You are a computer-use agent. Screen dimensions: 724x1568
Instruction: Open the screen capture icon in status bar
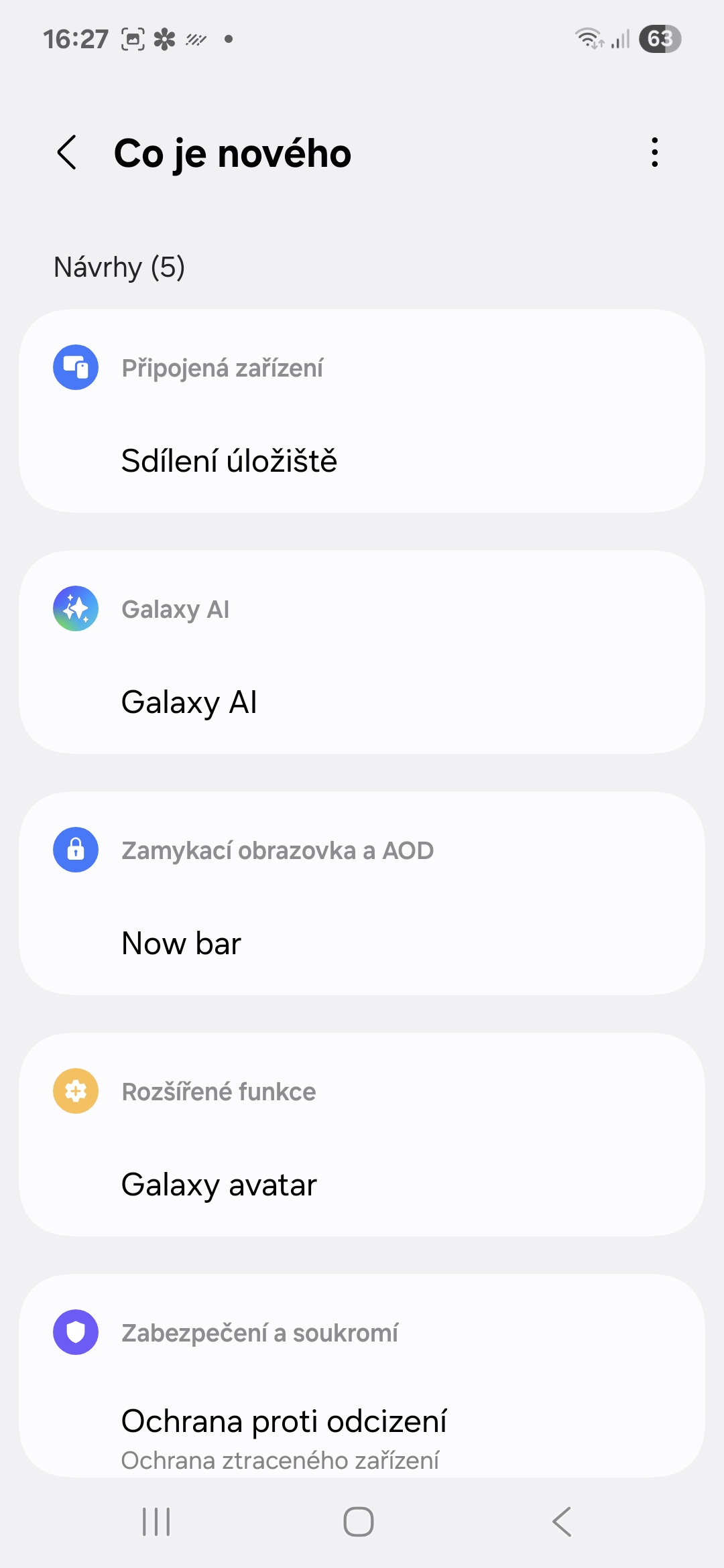131,38
